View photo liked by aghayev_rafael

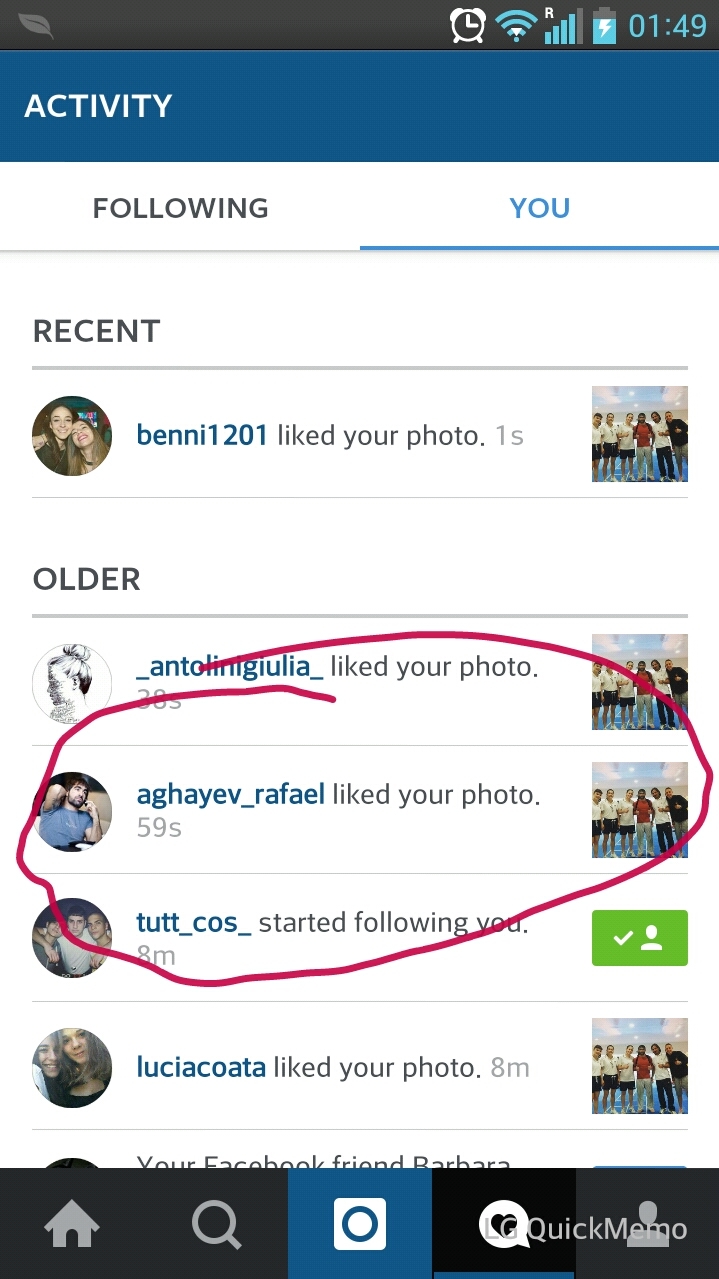pyautogui.click(x=640, y=810)
